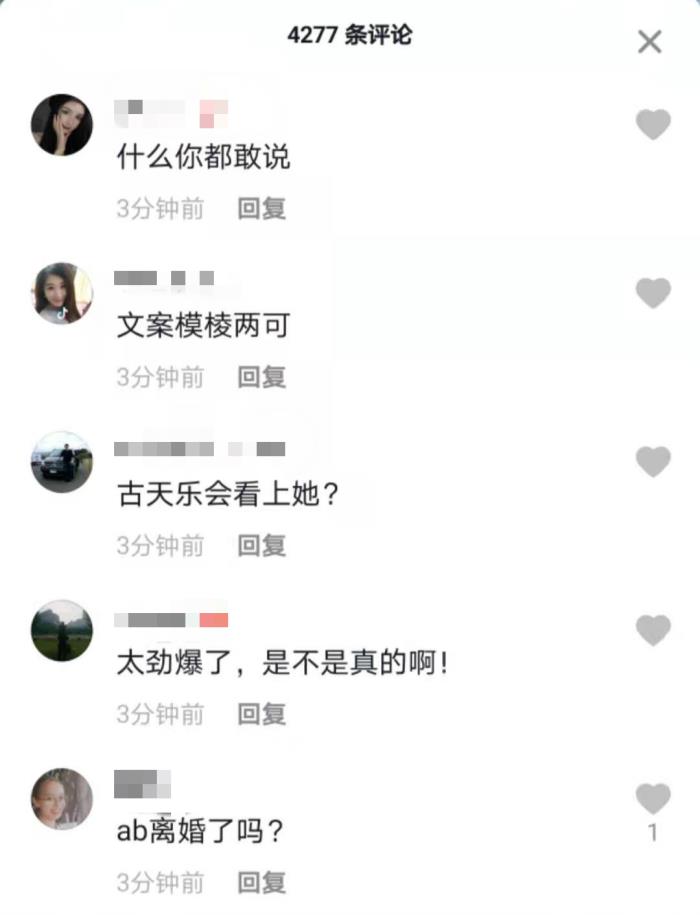Like the comment 太劲爆了，是不是真的啊！

[653, 630]
